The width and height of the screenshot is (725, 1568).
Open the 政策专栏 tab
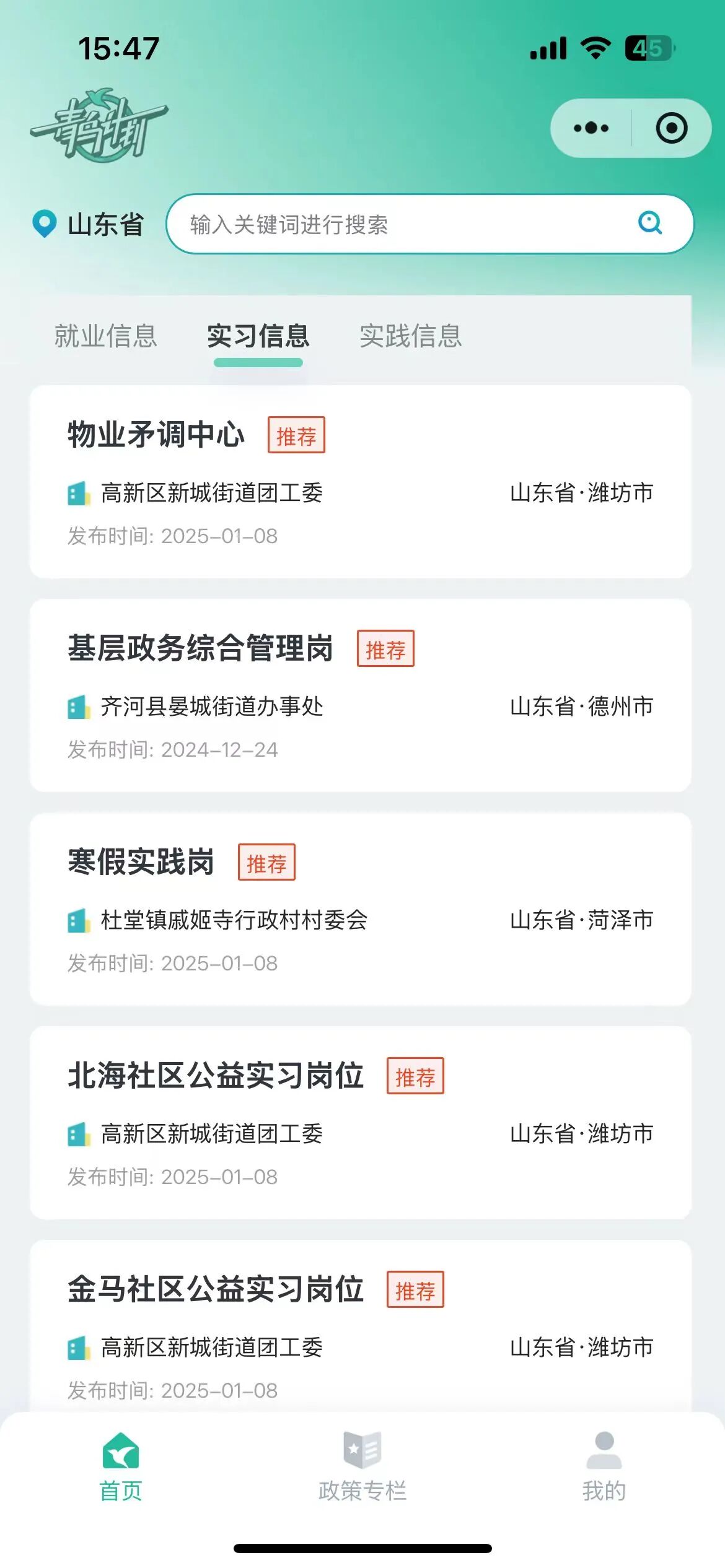pyautogui.click(x=362, y=1466)
